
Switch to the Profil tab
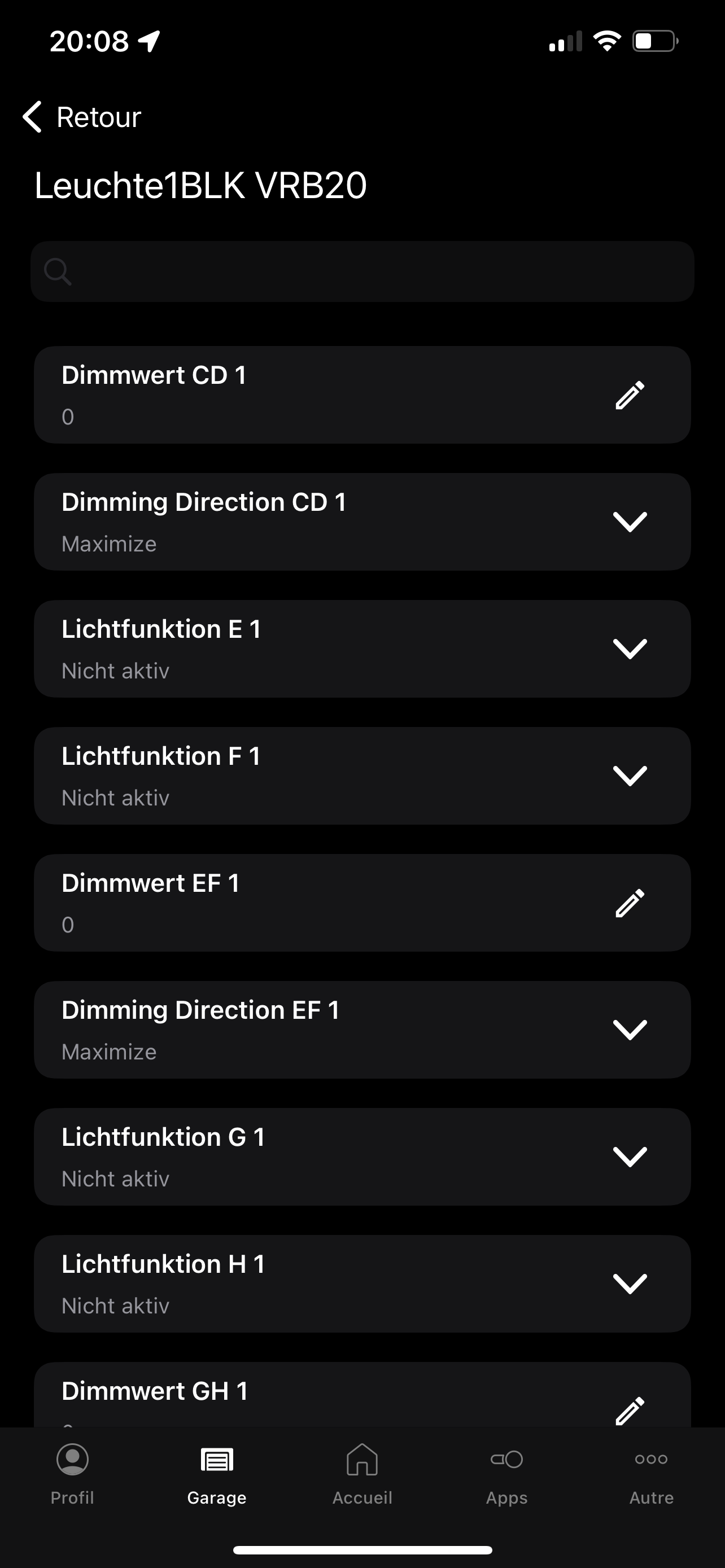[72, 1474]
